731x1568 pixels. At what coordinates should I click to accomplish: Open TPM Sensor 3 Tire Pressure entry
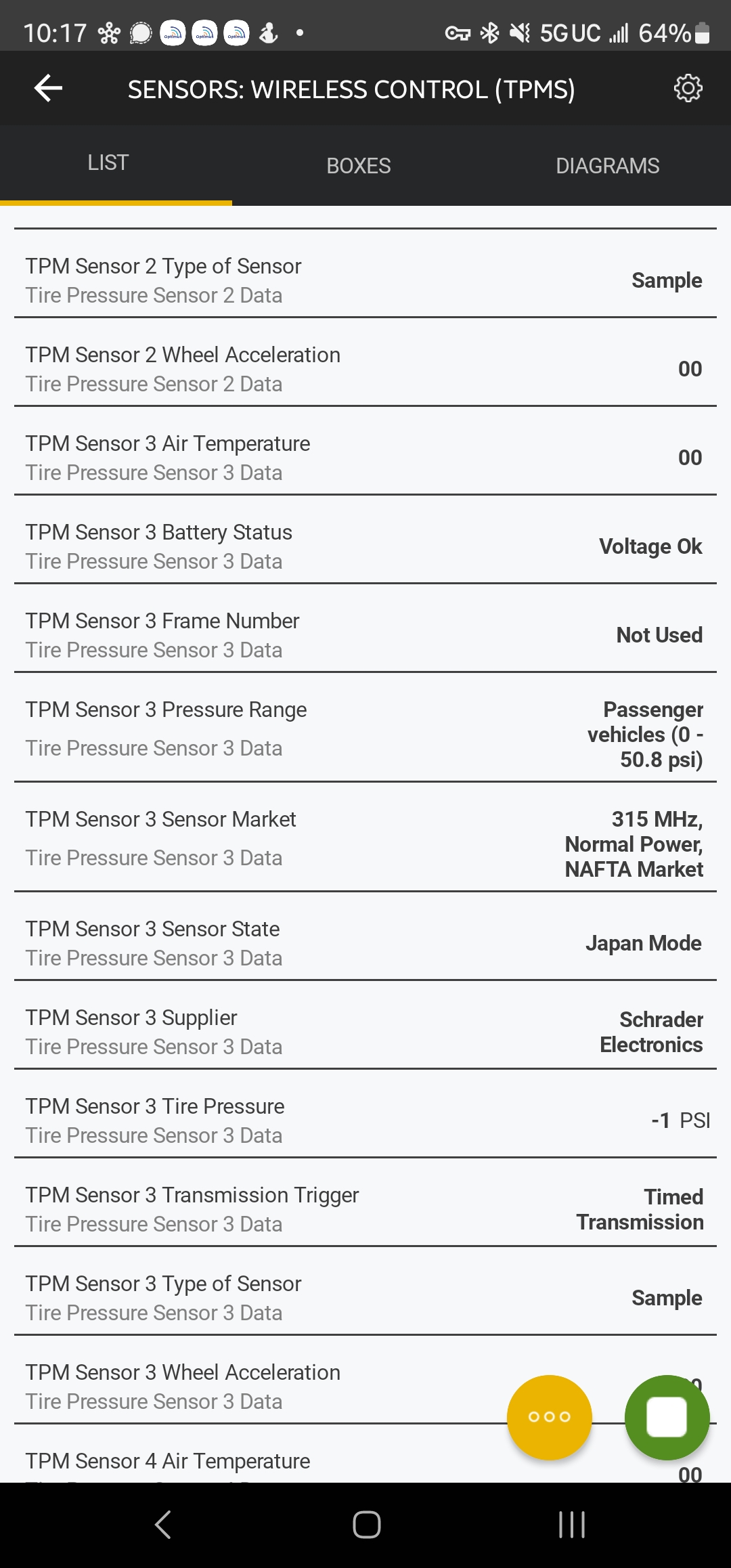[x=365, y=1120]
